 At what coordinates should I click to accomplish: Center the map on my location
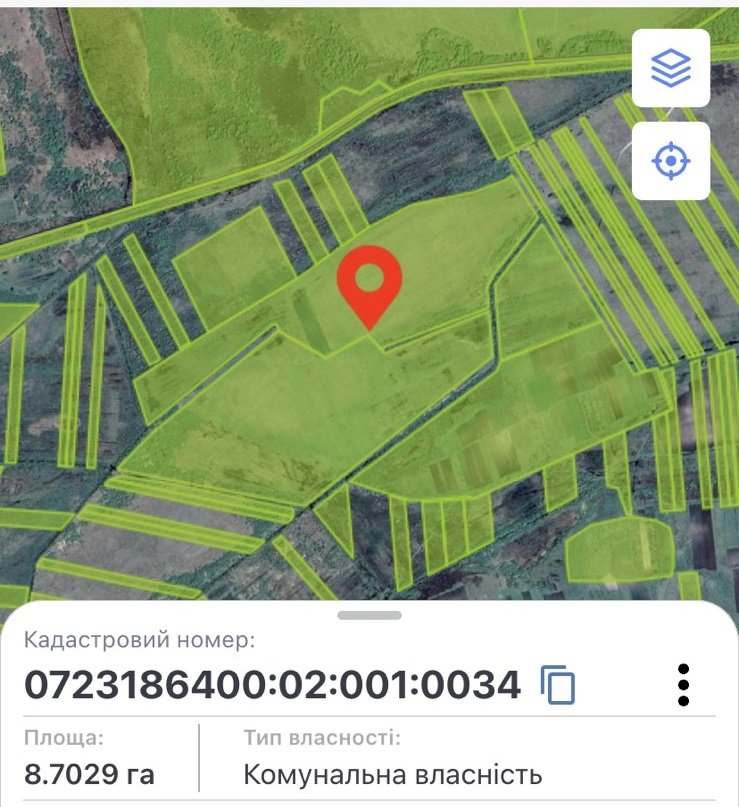[671, 161]
